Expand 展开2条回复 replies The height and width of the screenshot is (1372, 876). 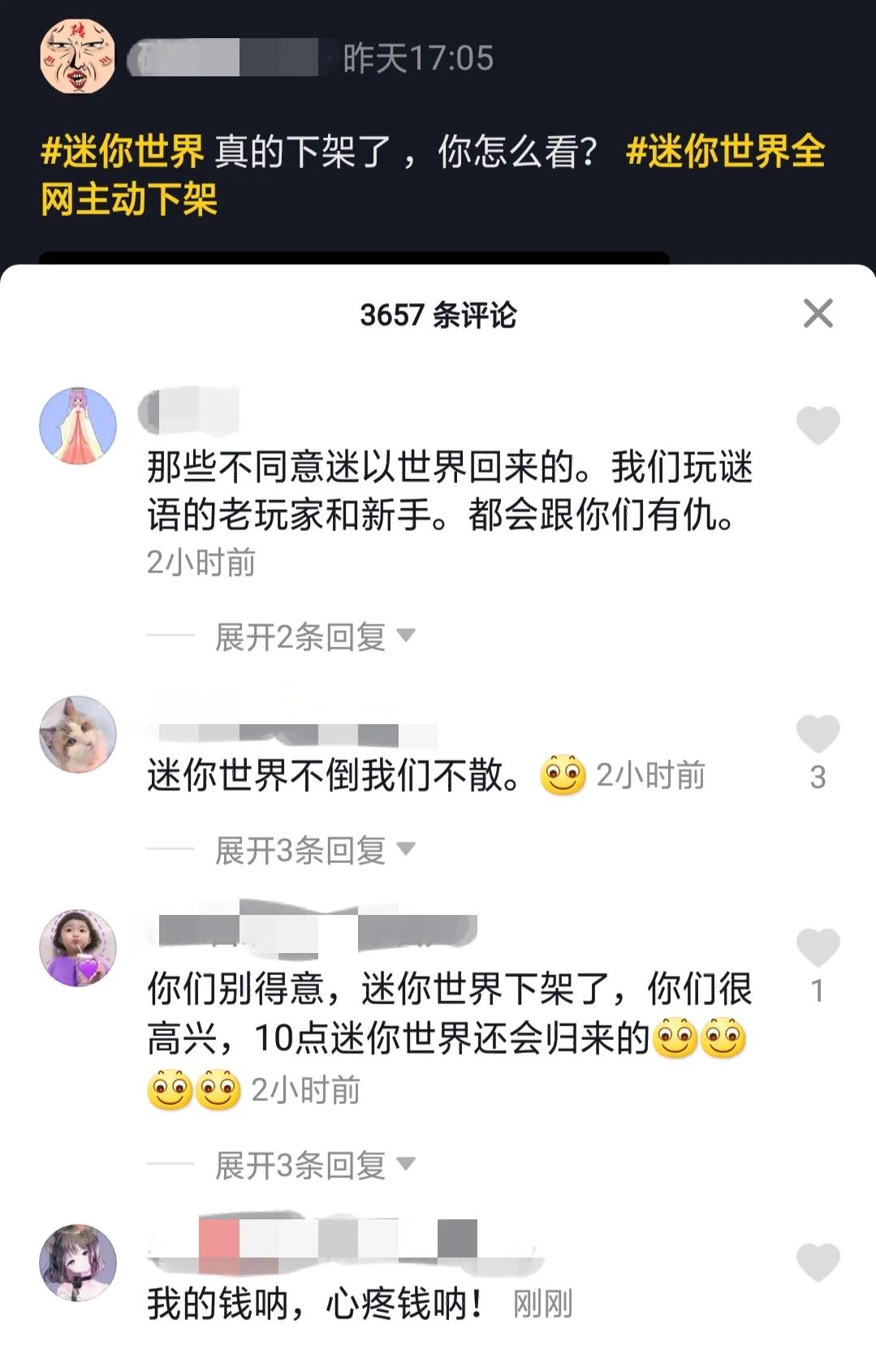(314, 636)
